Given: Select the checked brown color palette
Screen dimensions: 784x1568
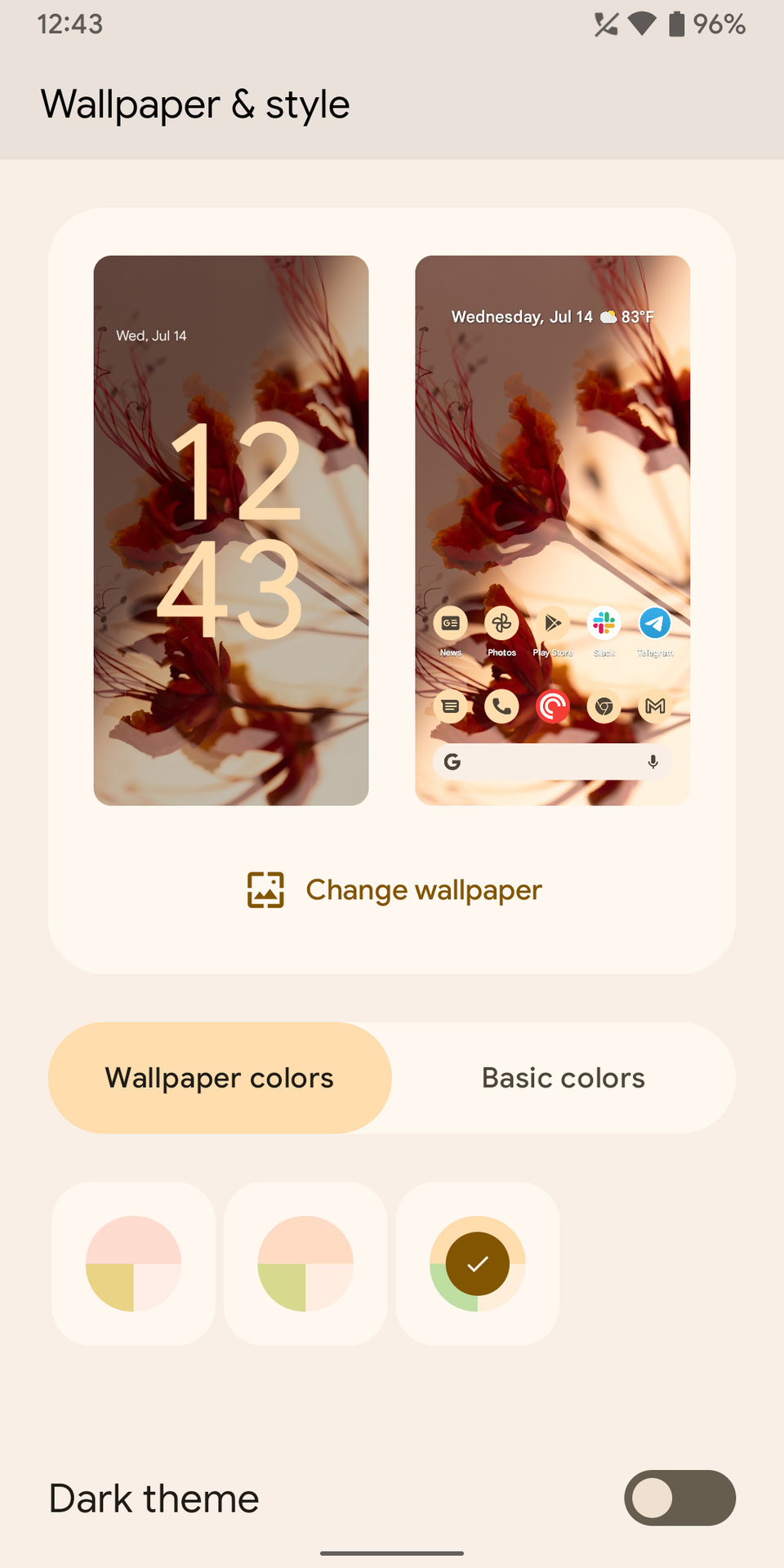Looking at the screenshot, I should pyautogui.click(x=478, y=1263).
